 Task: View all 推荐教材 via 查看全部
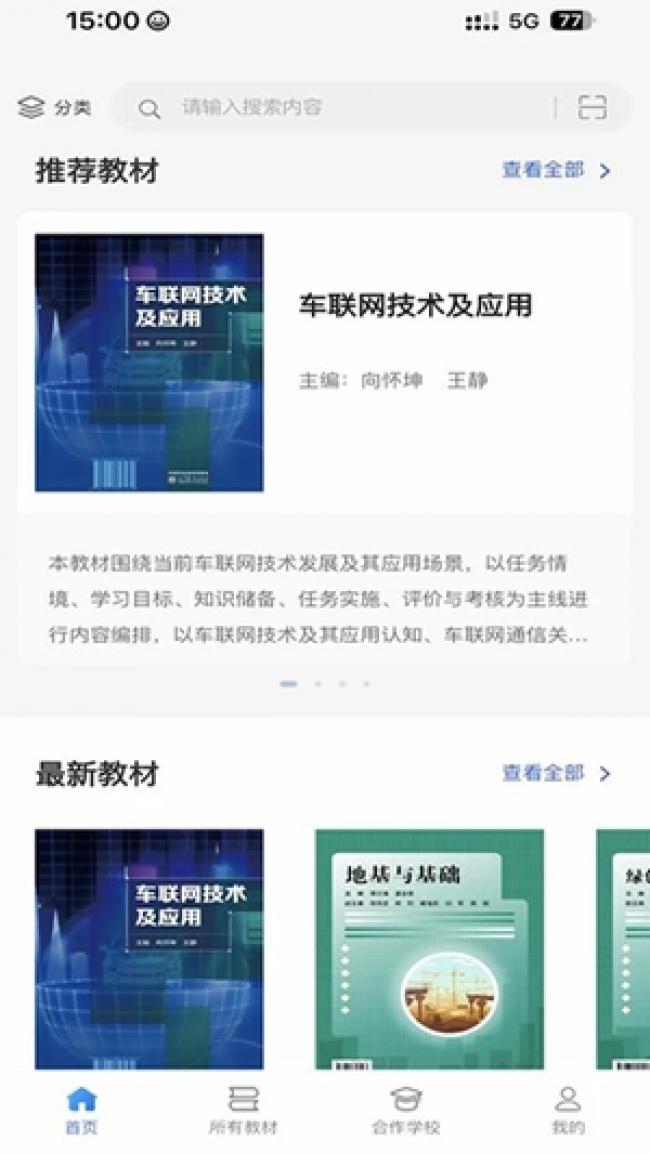point(555,171)
